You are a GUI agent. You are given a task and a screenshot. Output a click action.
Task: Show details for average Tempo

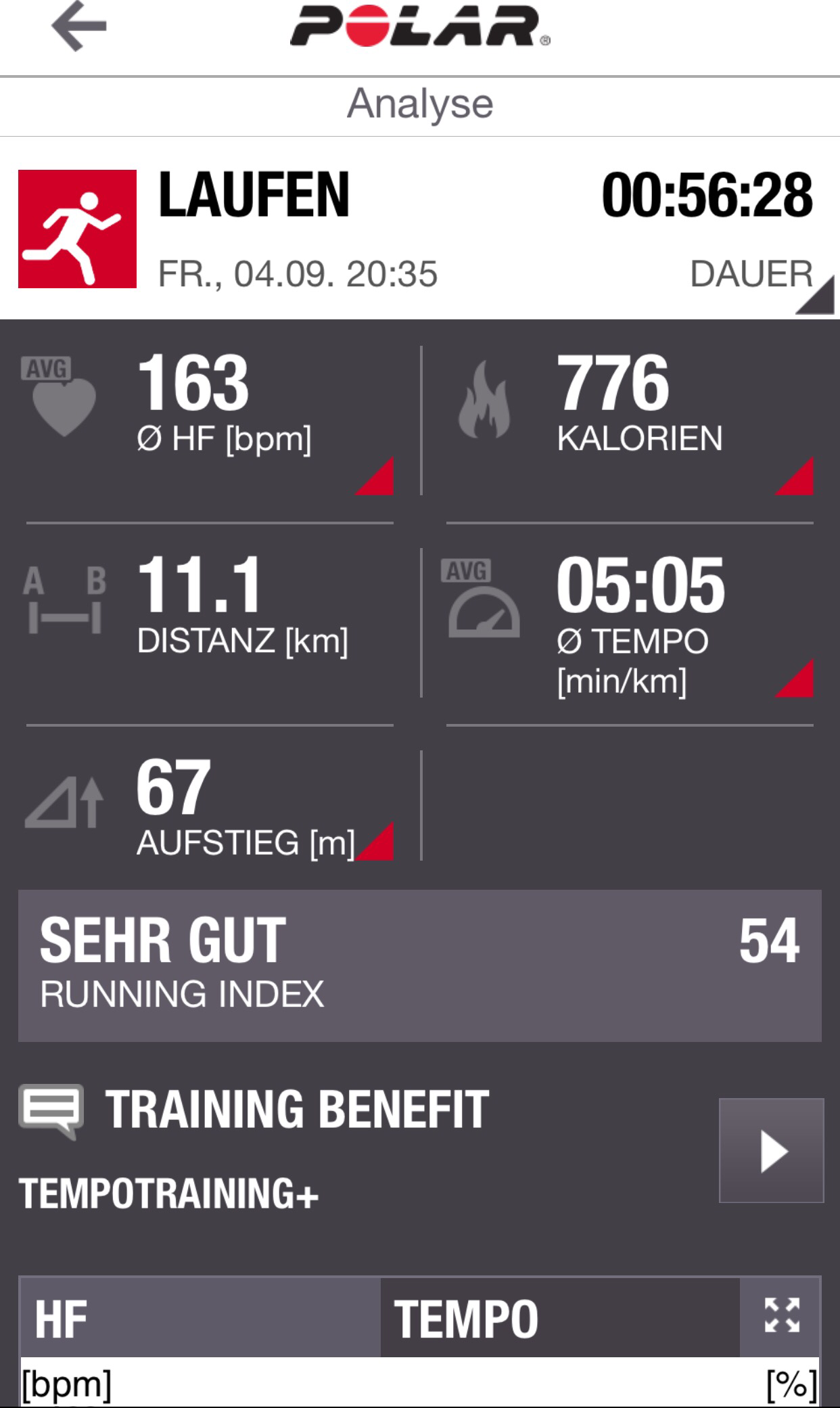click(x=794, y=679)
